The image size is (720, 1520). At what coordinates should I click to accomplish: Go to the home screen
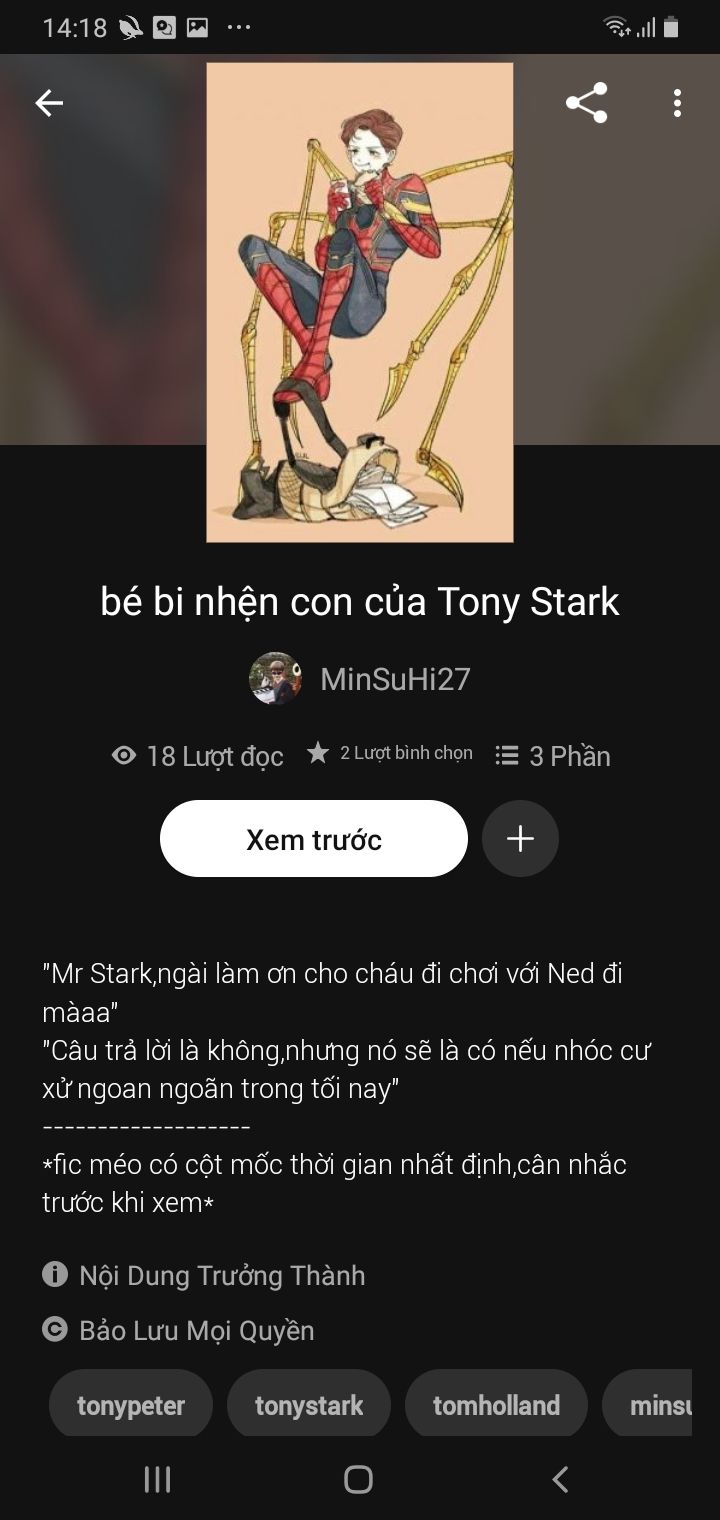pos(358,1480)
